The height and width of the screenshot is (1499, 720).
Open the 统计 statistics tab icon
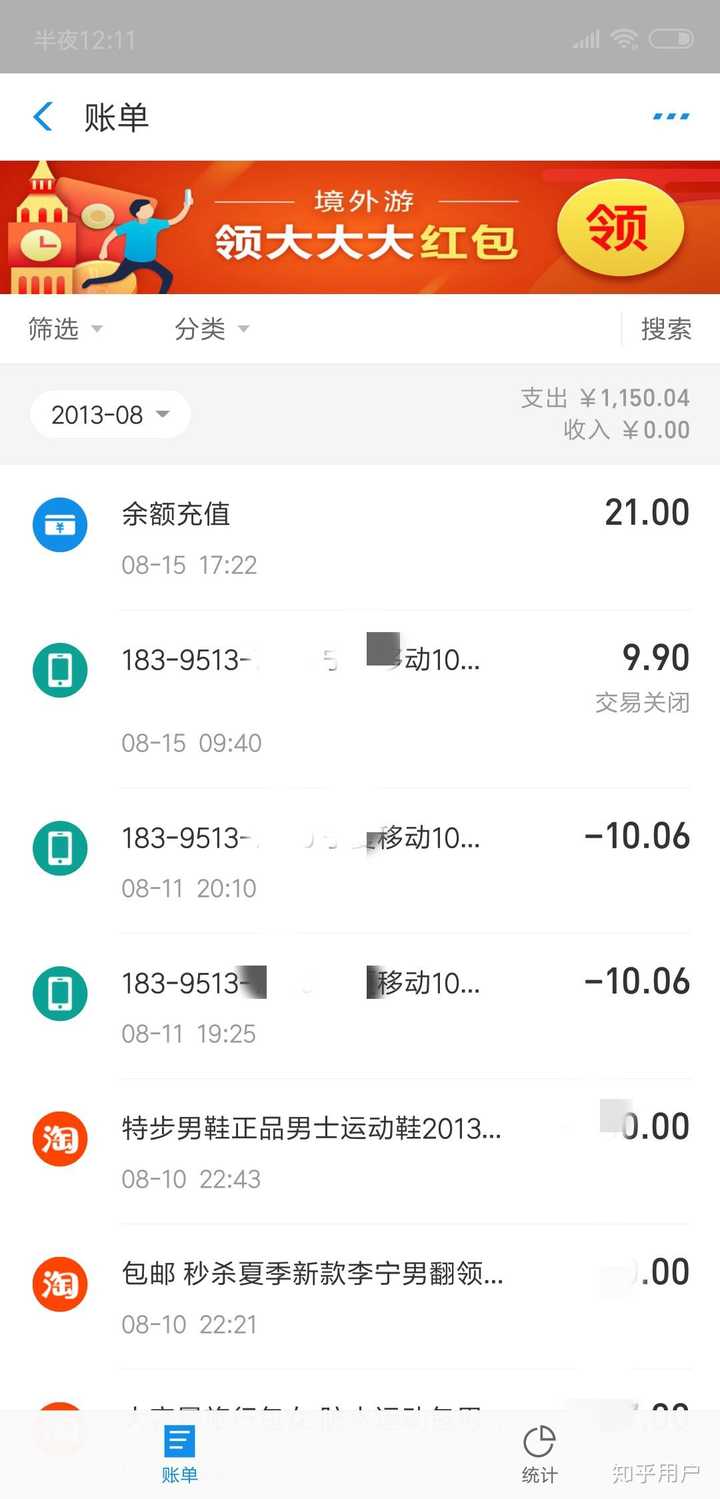(540, 1444)
